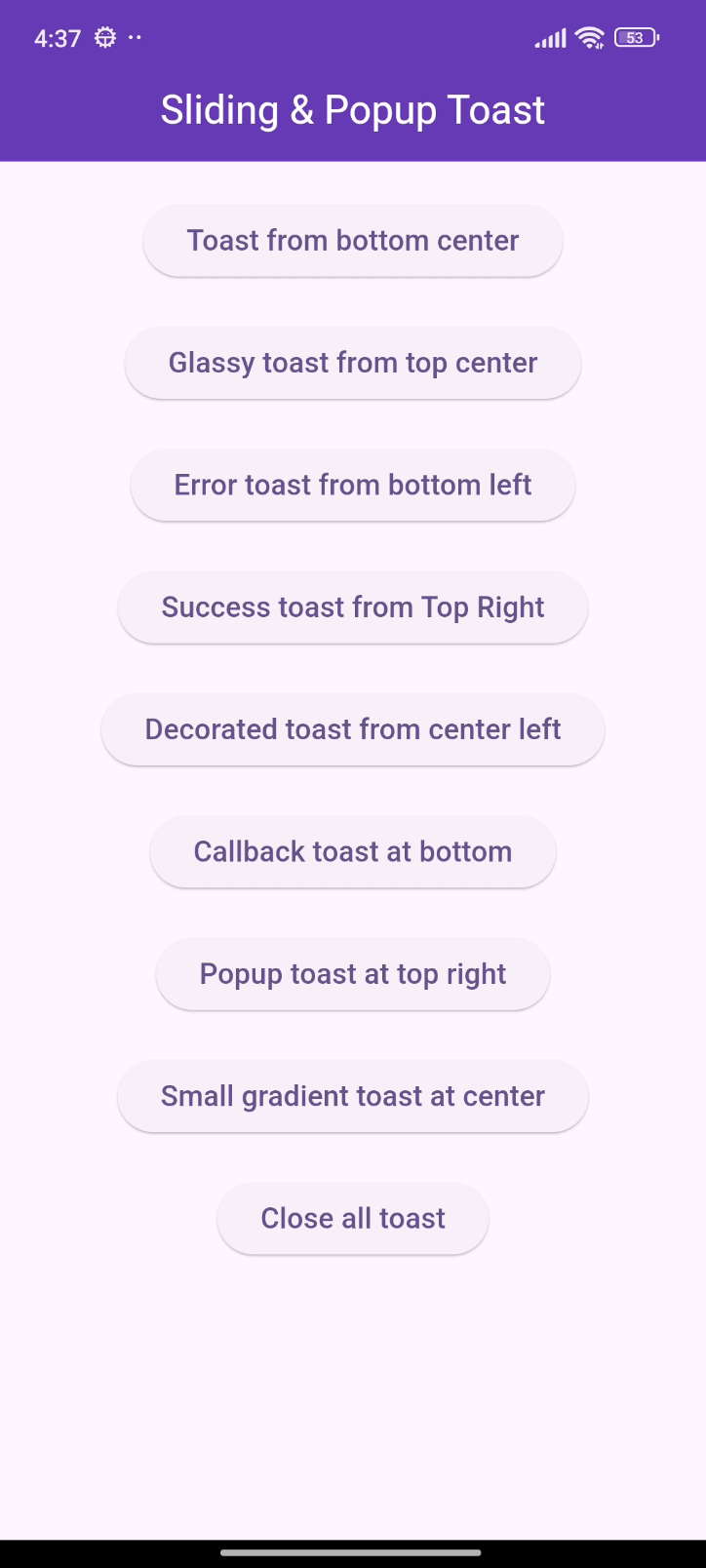Tap the settings gear icon in status bar
Viewport: 706px width, 1568px height.
(x=104, y=38)
